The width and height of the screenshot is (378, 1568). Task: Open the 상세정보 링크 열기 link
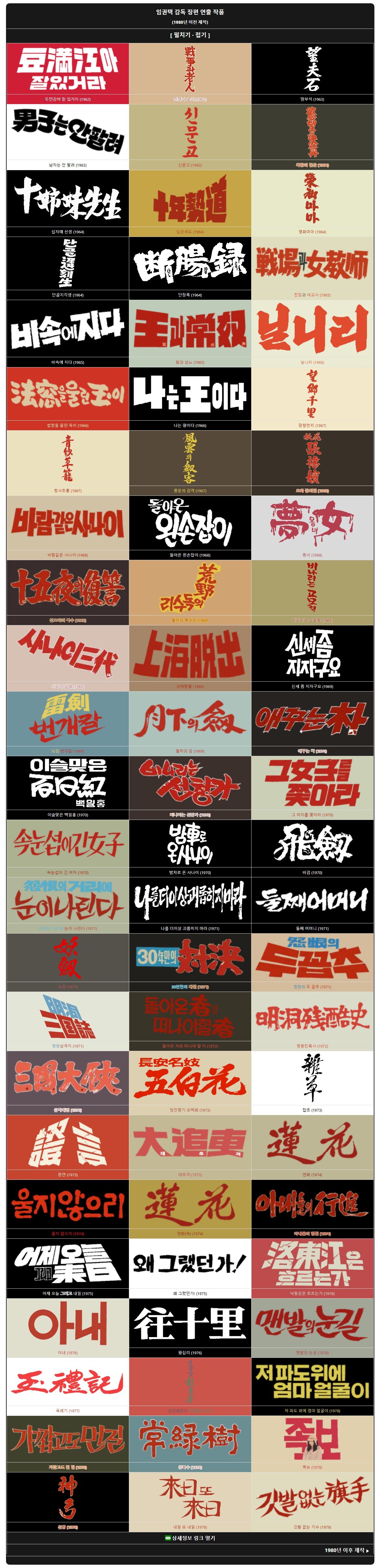pos(190,1538)
